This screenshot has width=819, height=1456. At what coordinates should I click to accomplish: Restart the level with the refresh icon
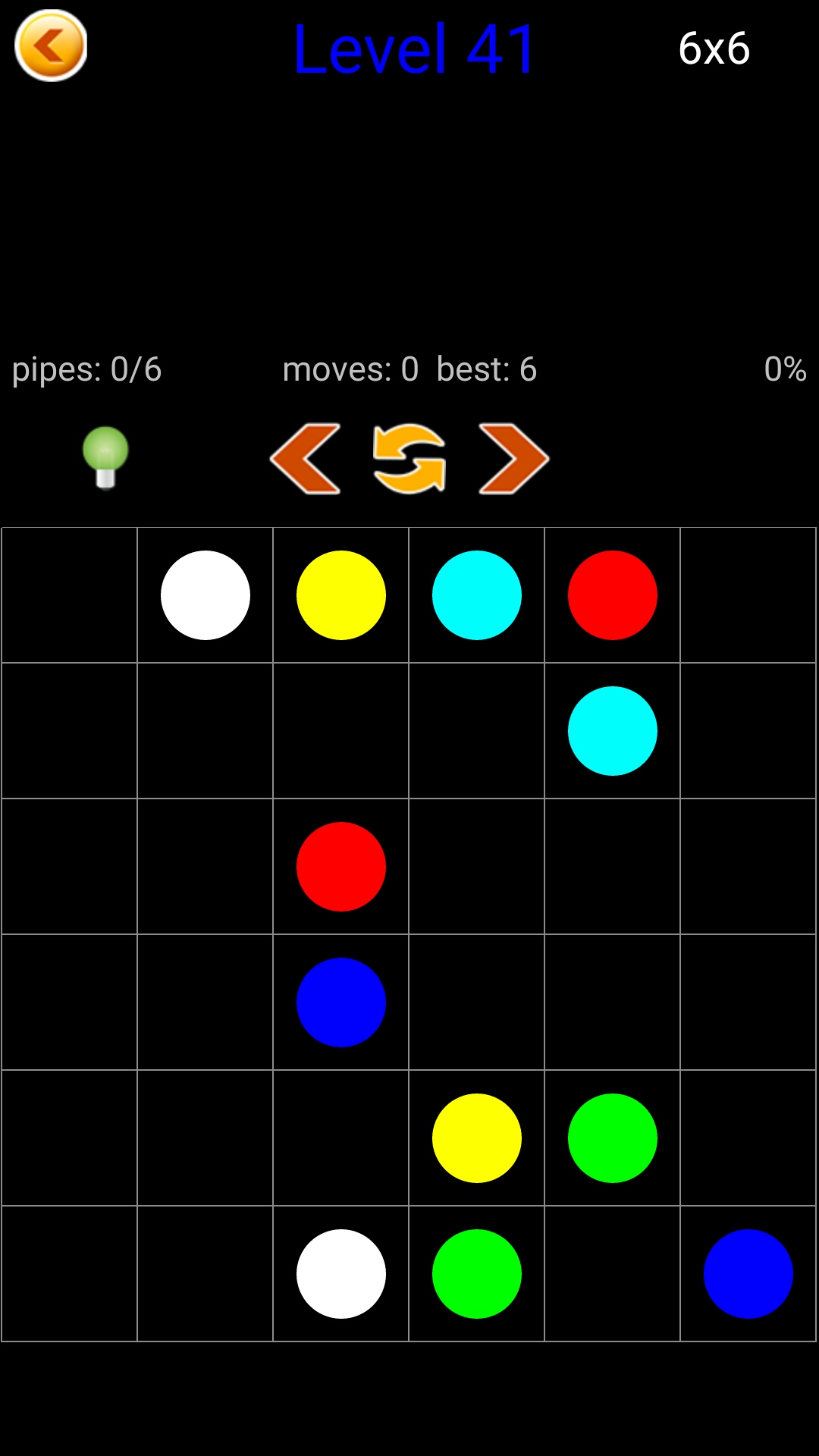409,459
